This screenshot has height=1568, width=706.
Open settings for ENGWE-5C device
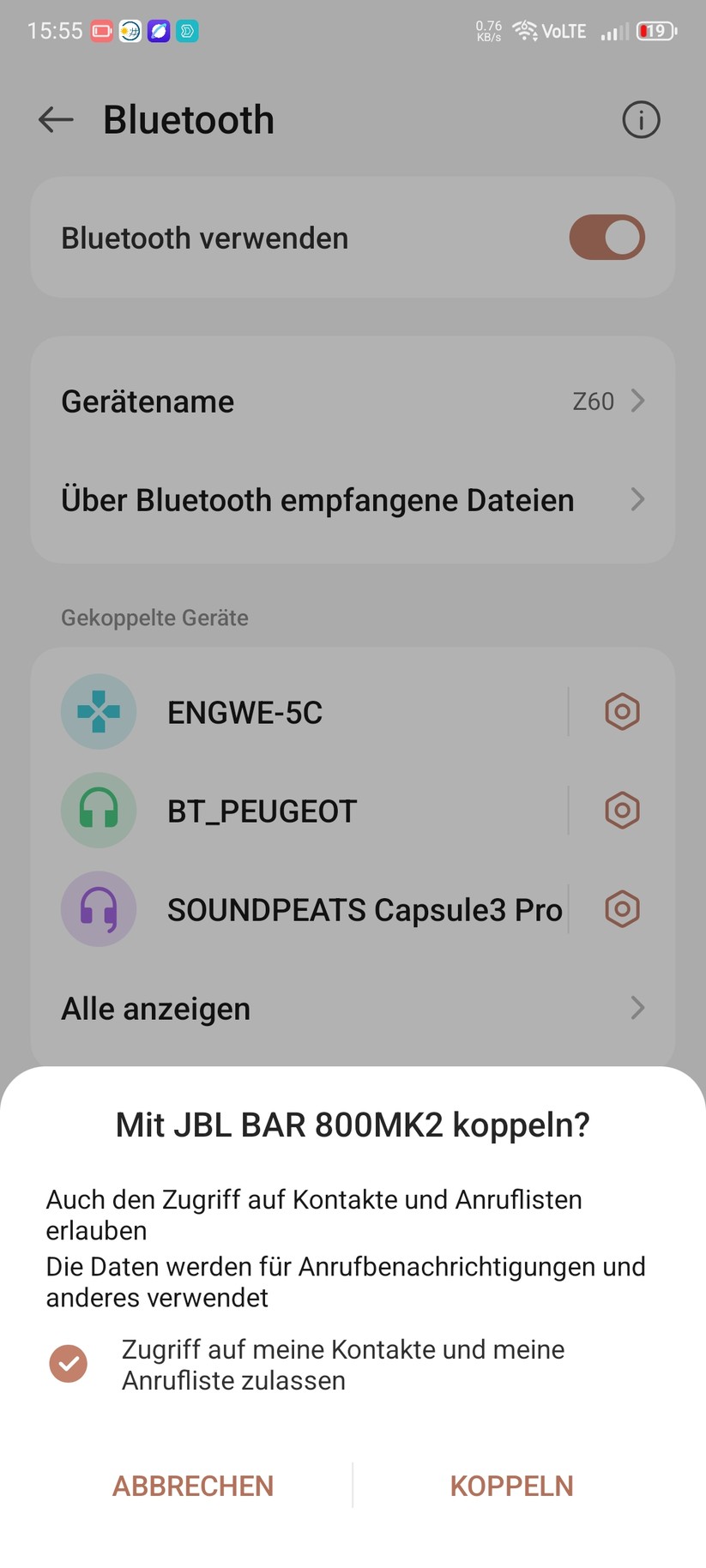621,711
